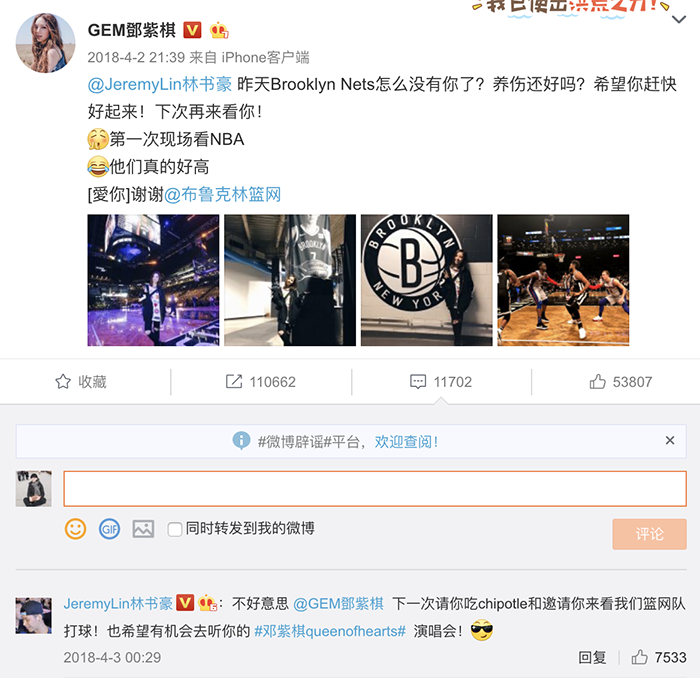This screenshot has height=678, width=700.
Task: Open the 欢迎查阅 link in the banner
Action: [406, 441]
